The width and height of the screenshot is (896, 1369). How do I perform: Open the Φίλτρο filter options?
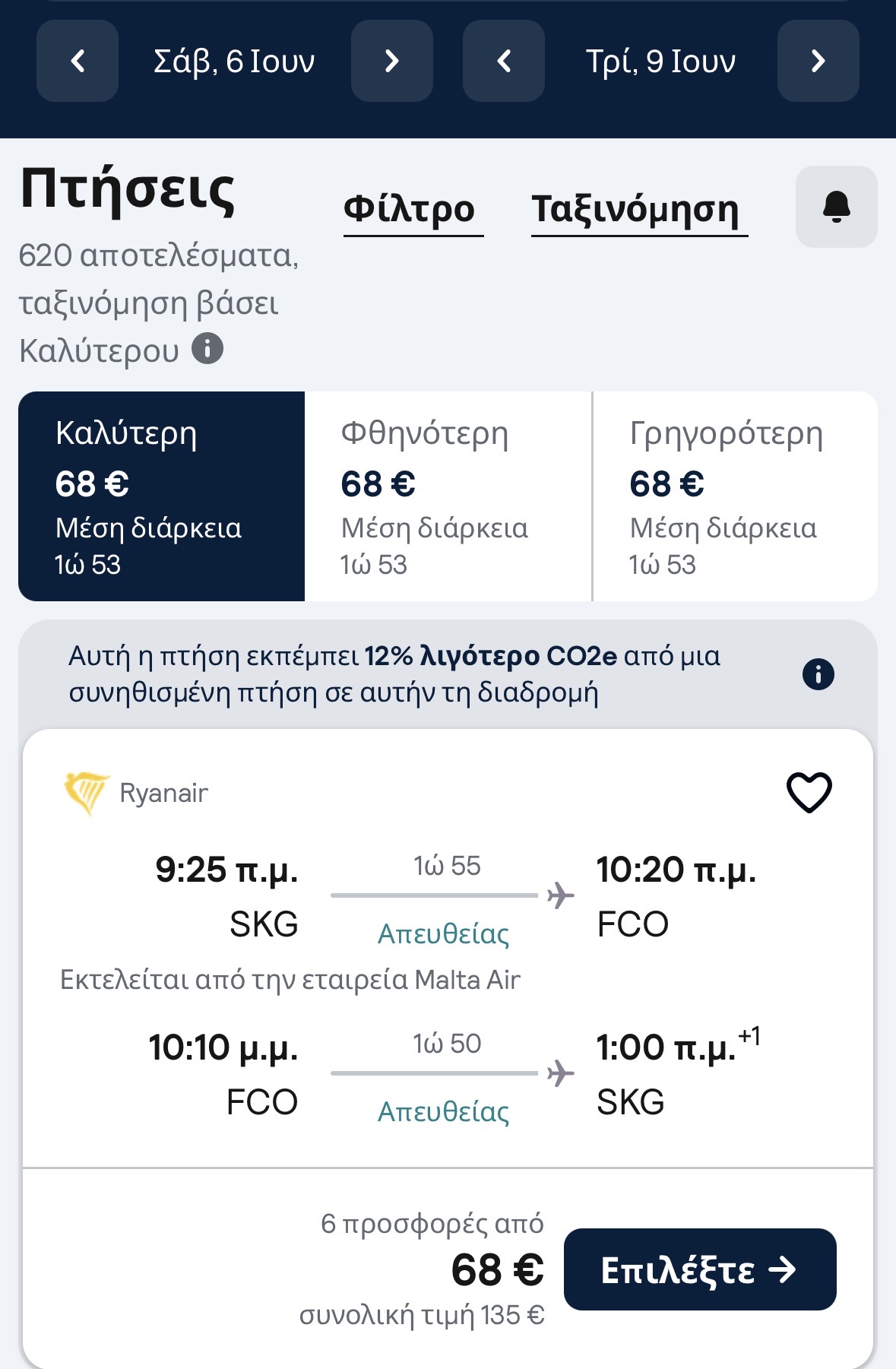click(413, 210)
